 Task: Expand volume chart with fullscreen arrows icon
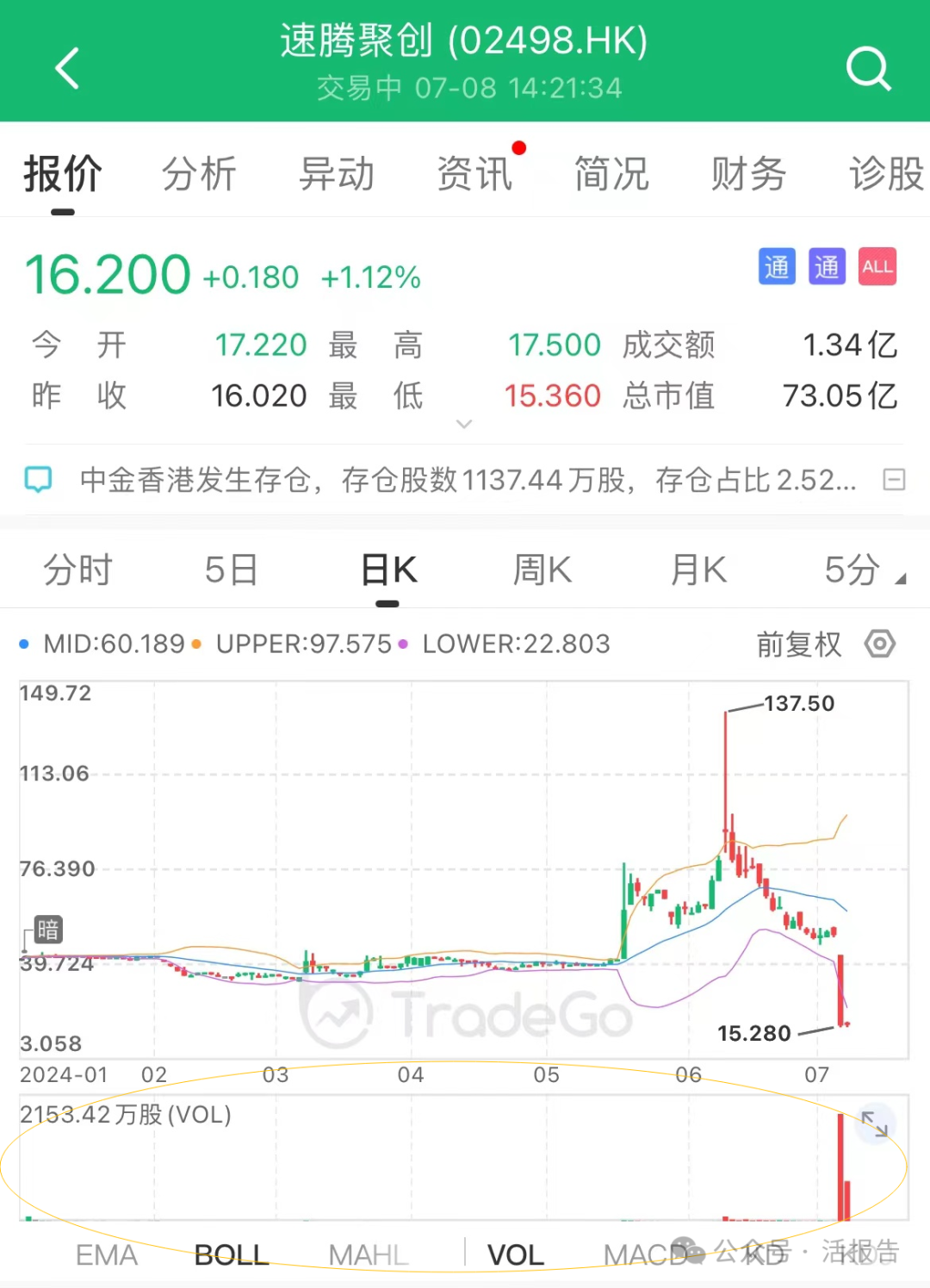click(x=876, y=1123)
